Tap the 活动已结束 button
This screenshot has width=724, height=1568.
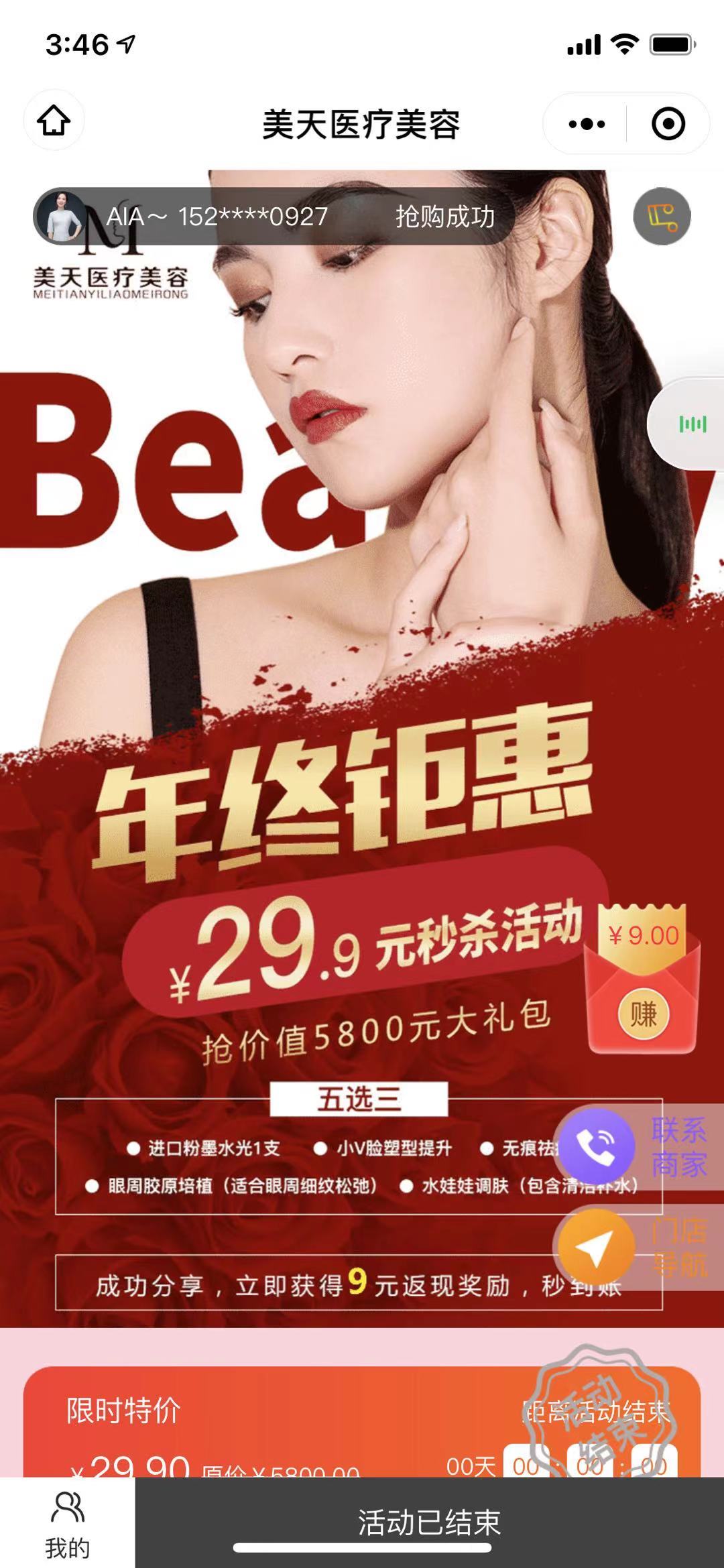(429, 1522)
